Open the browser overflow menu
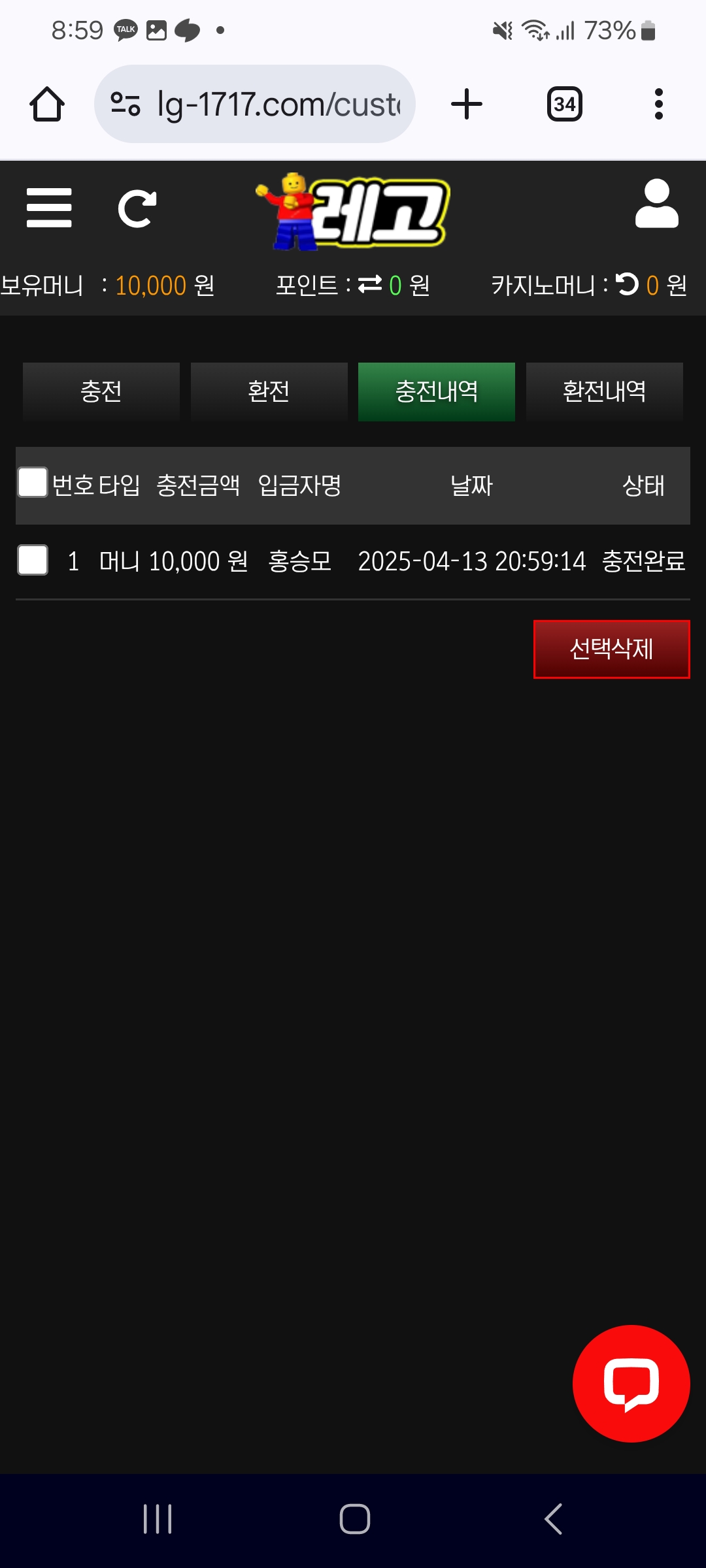This screenshot has width=706, height=1568. 658,104
